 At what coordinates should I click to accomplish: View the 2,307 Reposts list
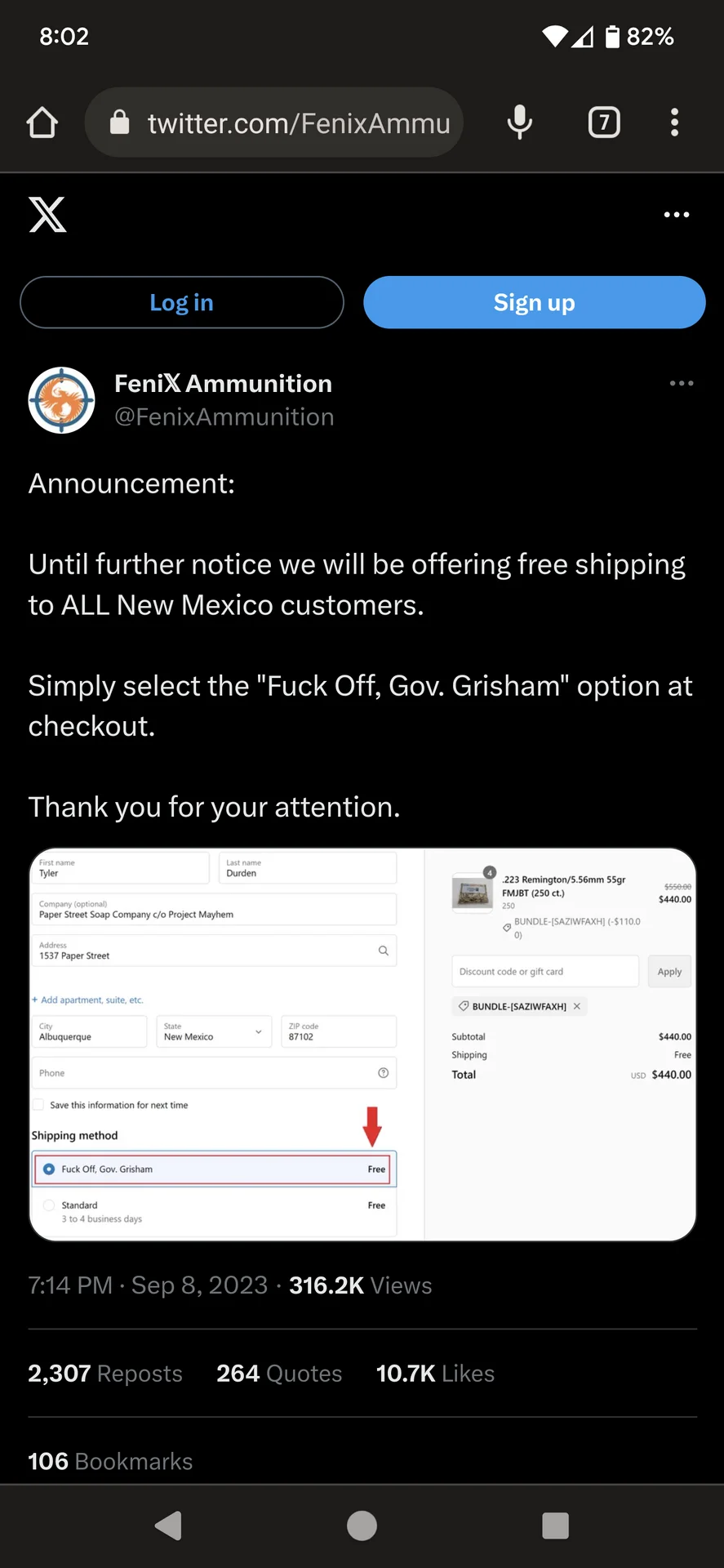[x=105, y=1374]
